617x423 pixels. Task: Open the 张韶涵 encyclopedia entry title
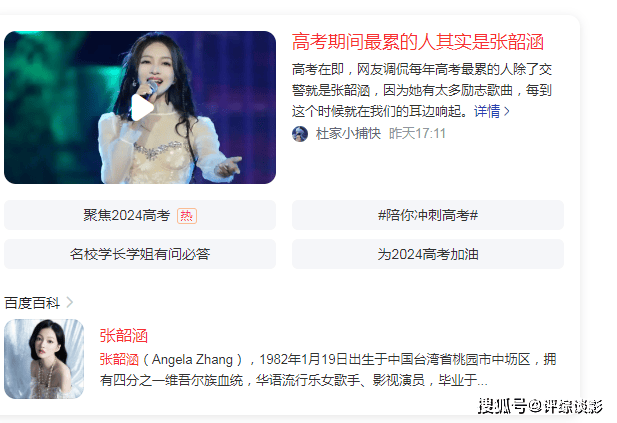point(124,335)
